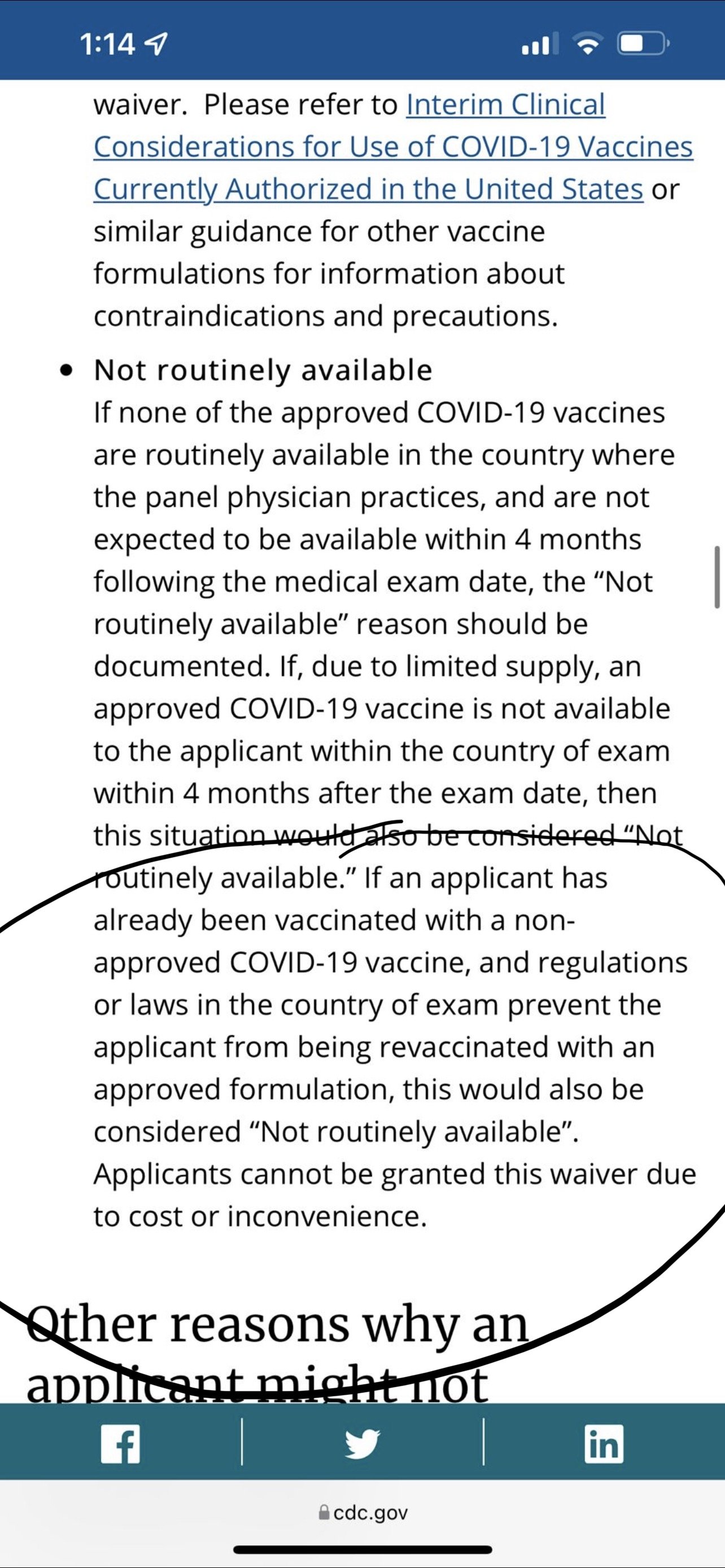Share this page on Facebook
This screenshot has height=1568, width=725.
point(120,1444)
